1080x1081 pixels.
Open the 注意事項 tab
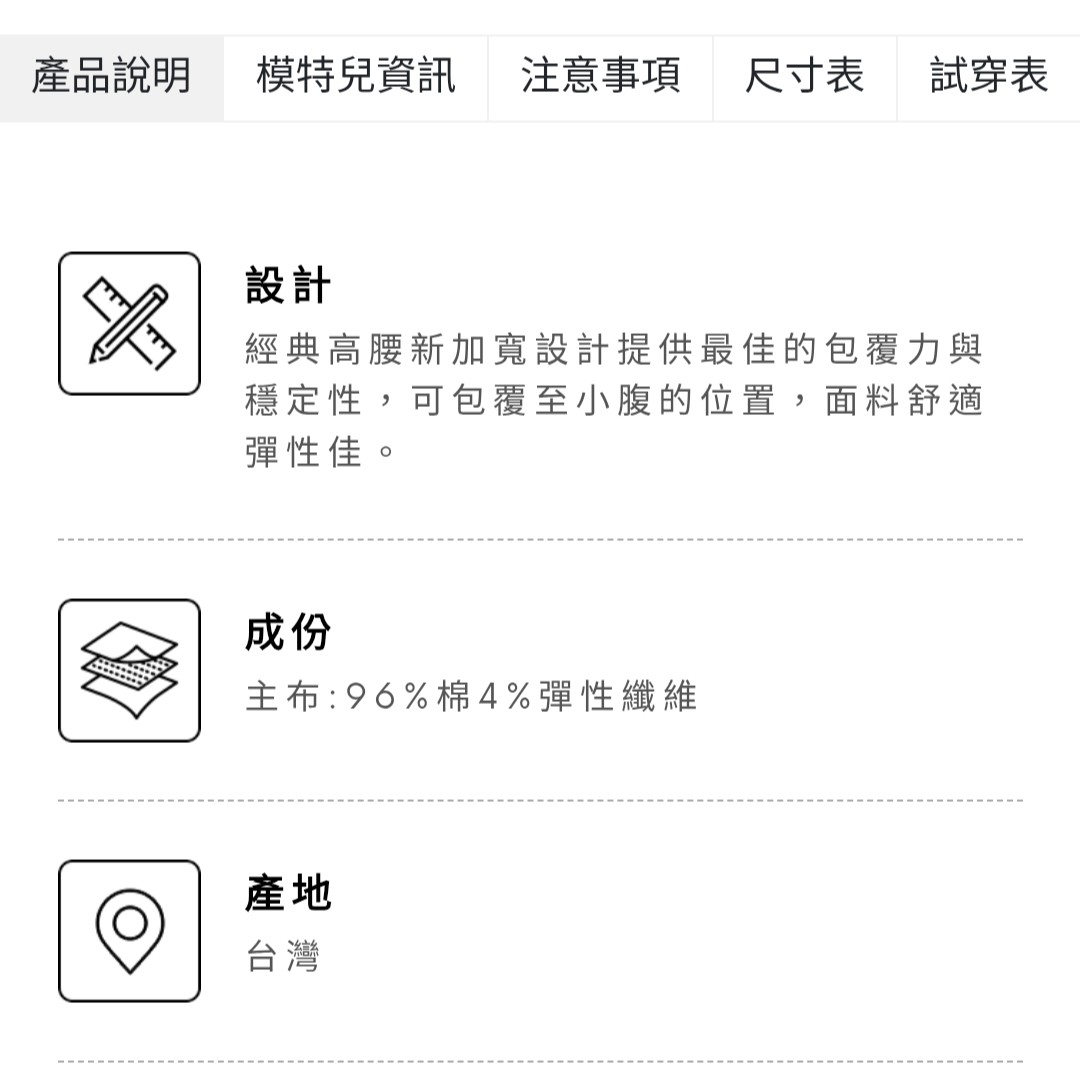click(x=600, y=77)
